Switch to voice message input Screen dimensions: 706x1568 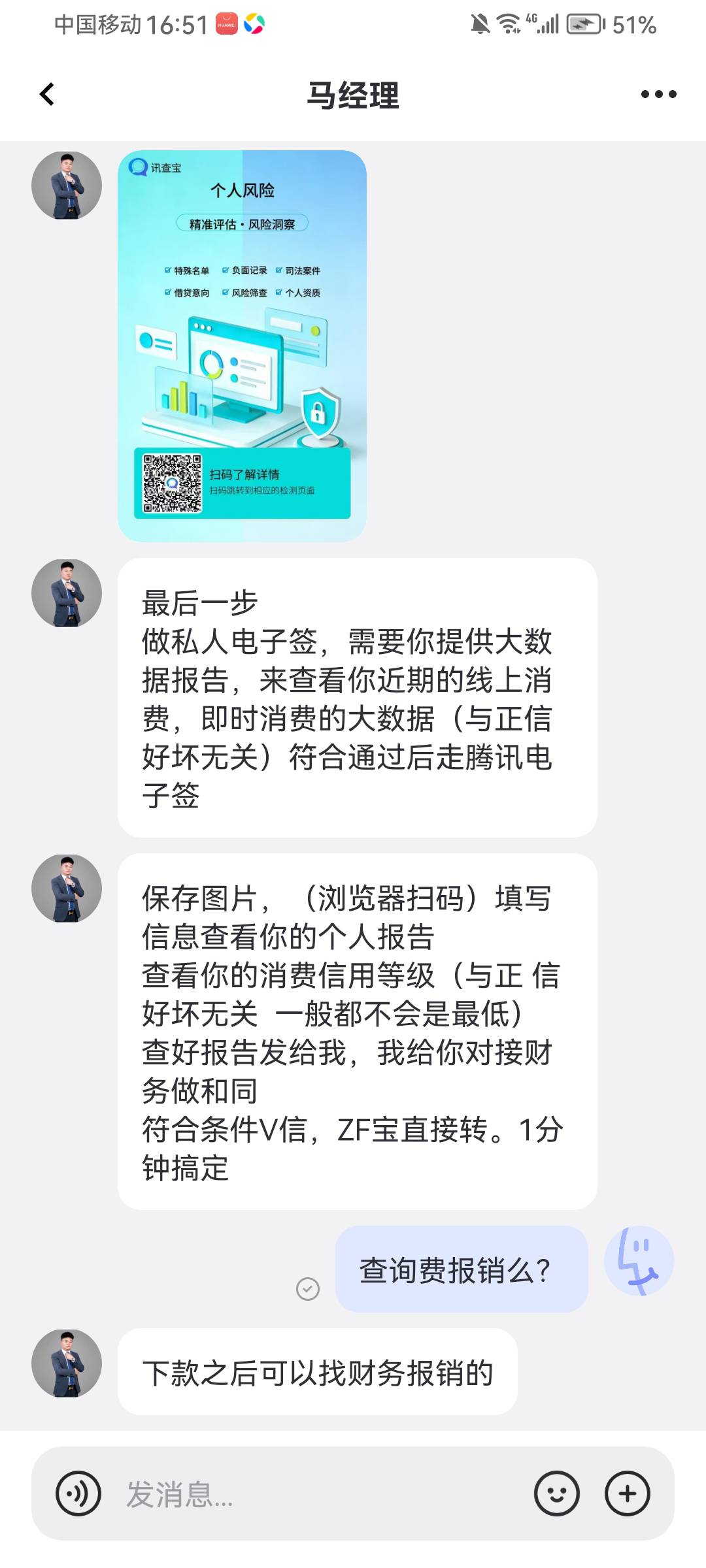[78, 1494]
